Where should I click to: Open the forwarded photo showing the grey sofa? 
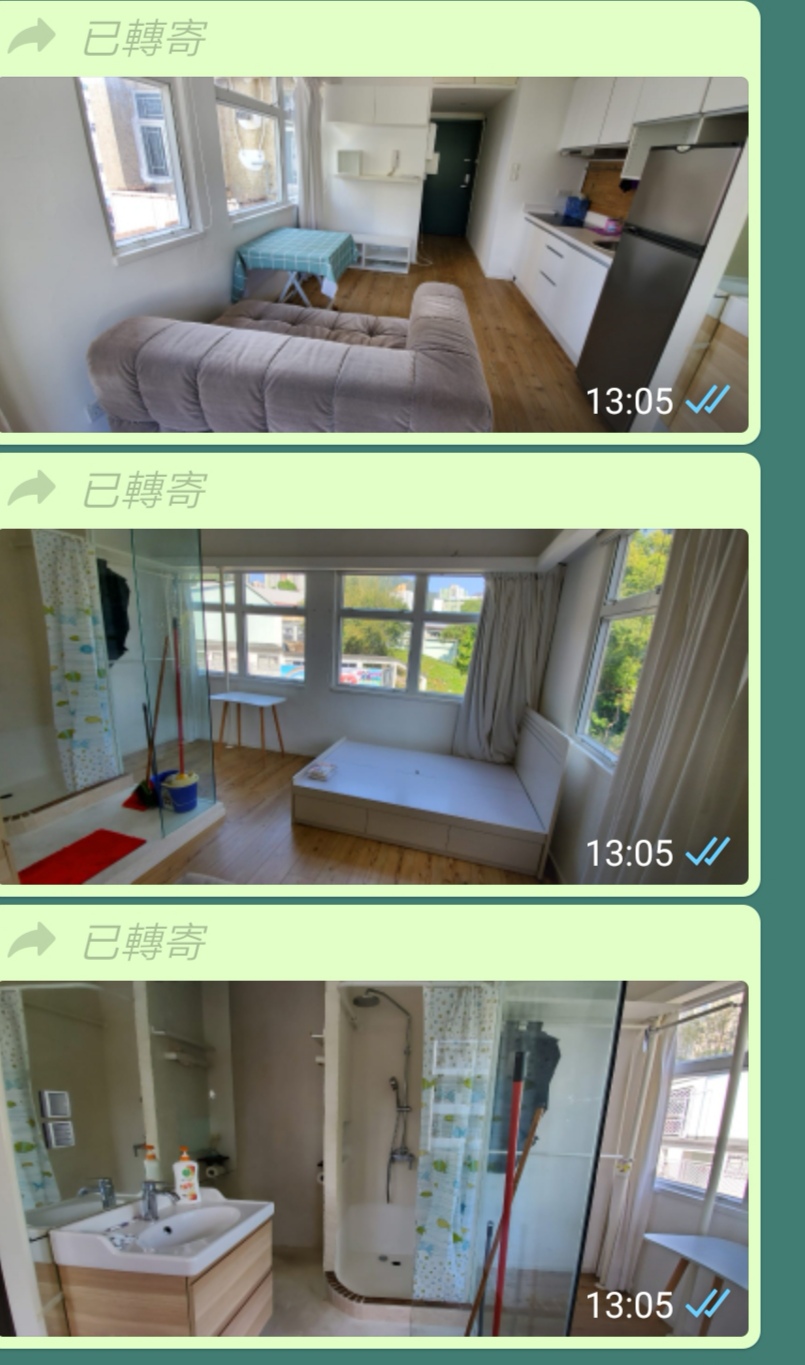coord(373,255)
